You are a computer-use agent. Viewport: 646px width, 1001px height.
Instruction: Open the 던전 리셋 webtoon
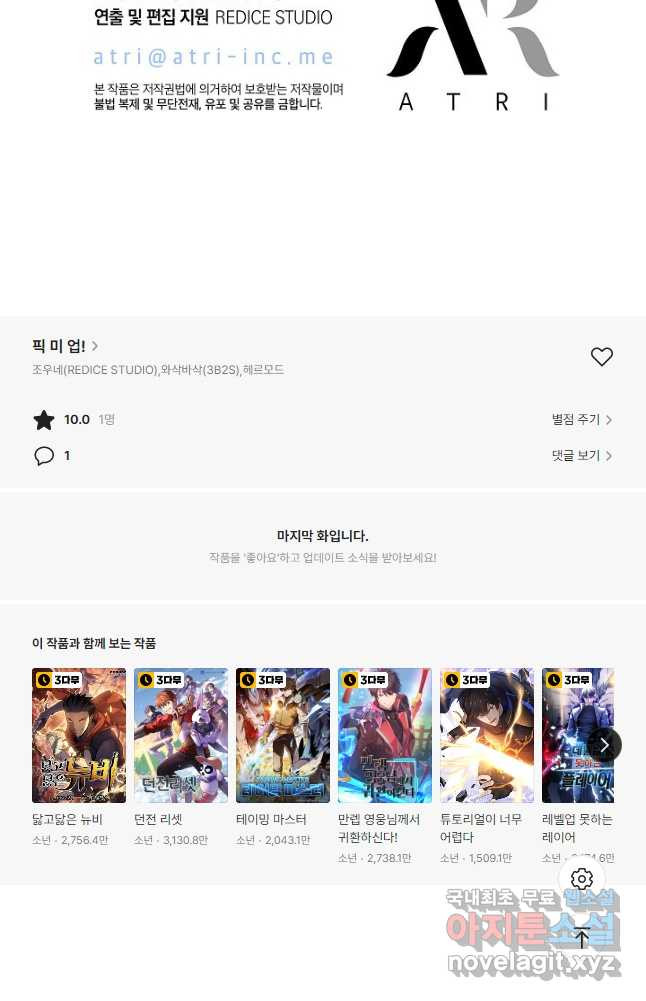pyautogui.click(x=181, y=736)
